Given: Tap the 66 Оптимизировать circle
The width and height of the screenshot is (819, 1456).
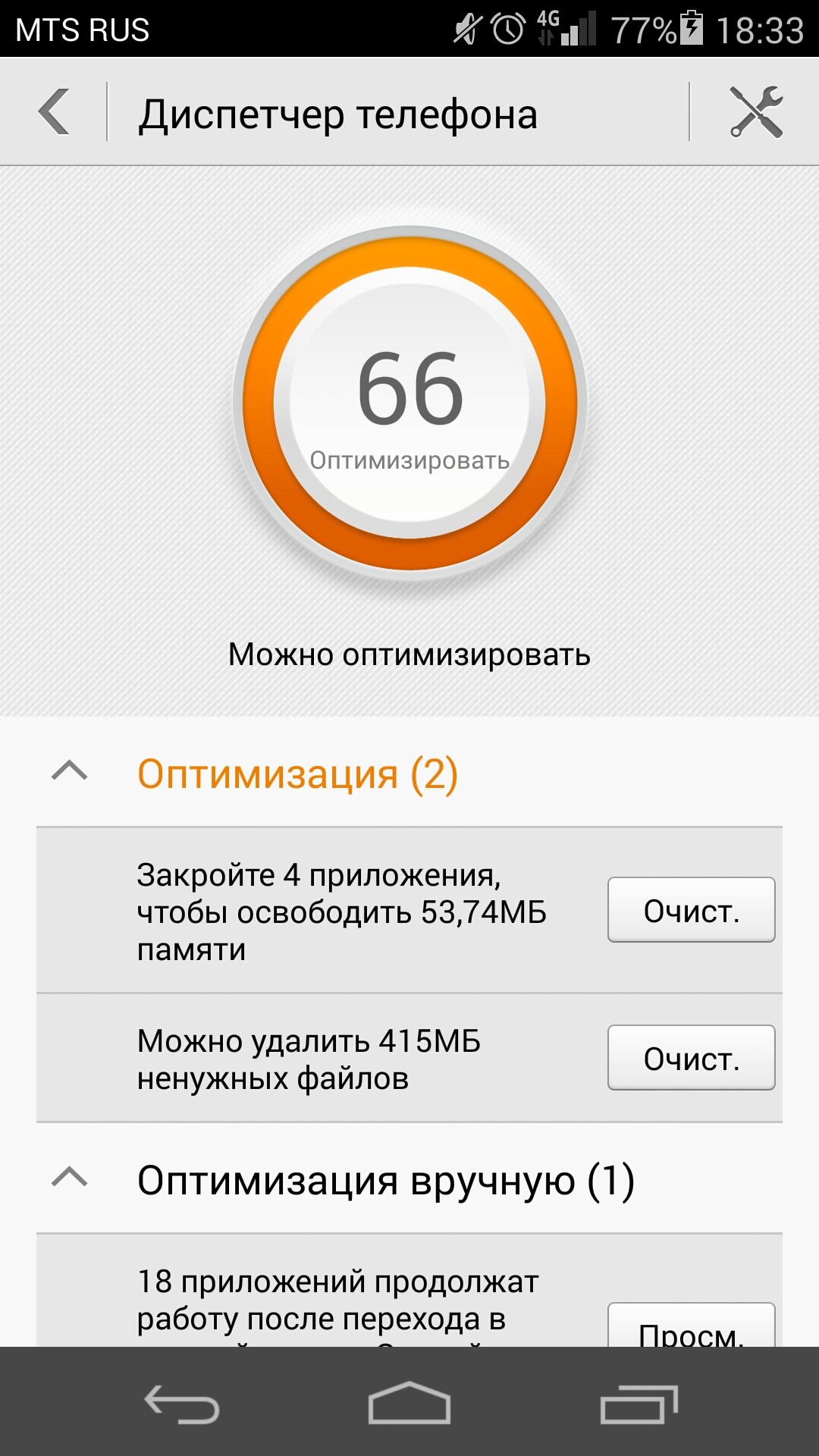Looking at the screenshot, I should click(409, 403).
